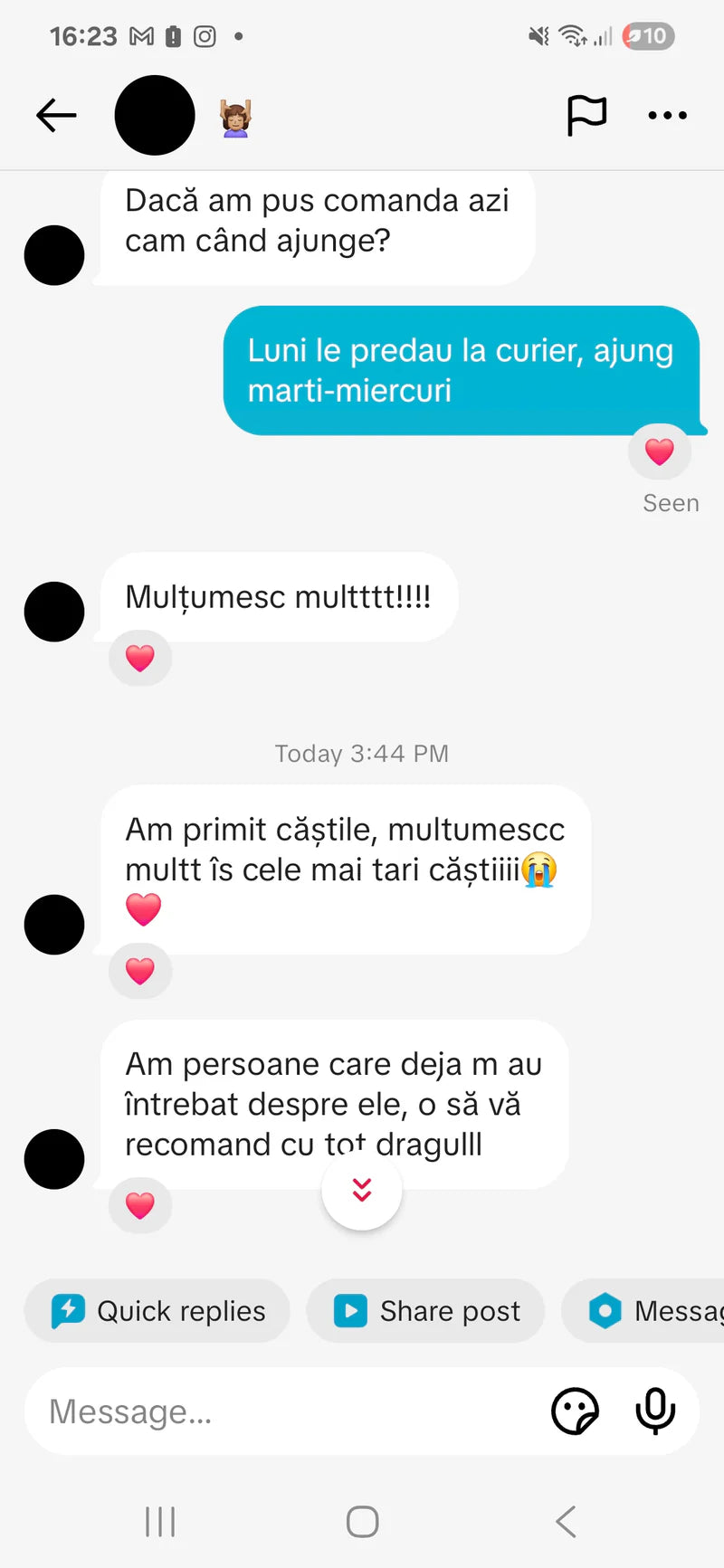This screenshot has width=724, height=1568.
Task: Jump to latest messages with double-chevron button
Action: (x=362, y=1191)
